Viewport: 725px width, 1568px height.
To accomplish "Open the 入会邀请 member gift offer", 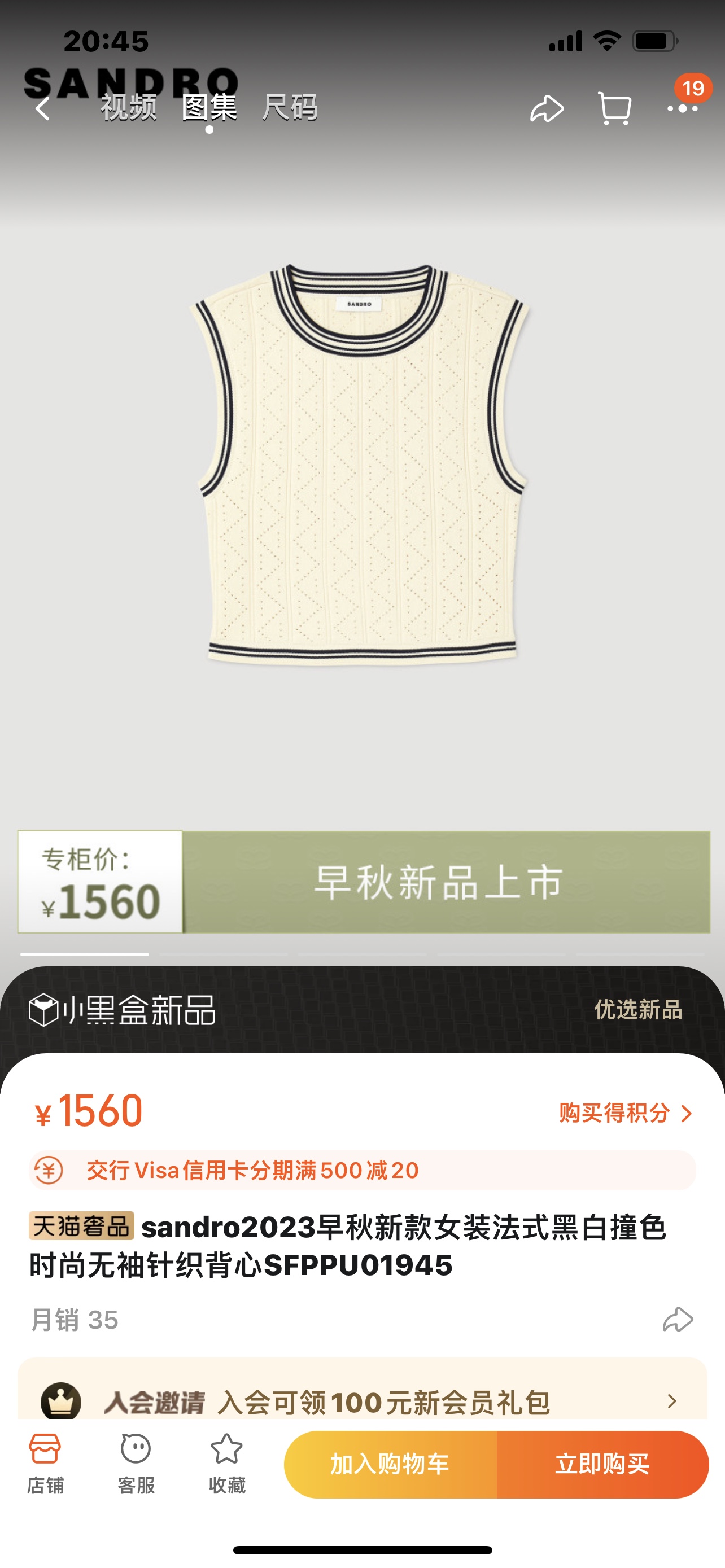I will pyautogui.click(x=362, y=1402).
